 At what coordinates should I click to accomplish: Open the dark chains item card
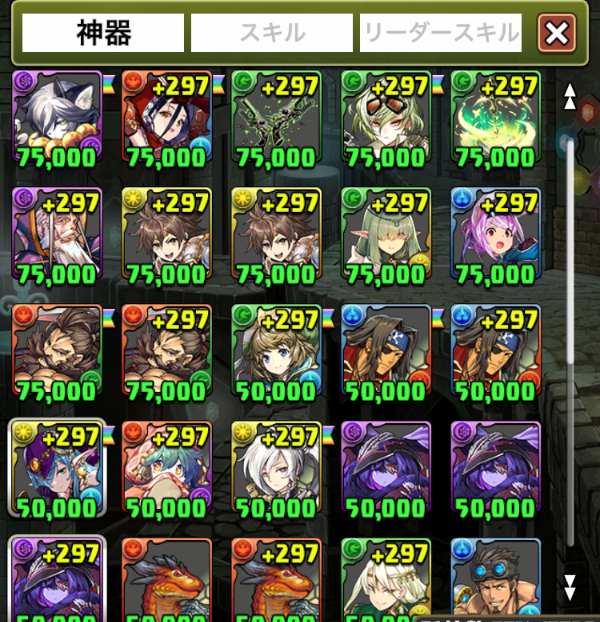pos(276,118)
